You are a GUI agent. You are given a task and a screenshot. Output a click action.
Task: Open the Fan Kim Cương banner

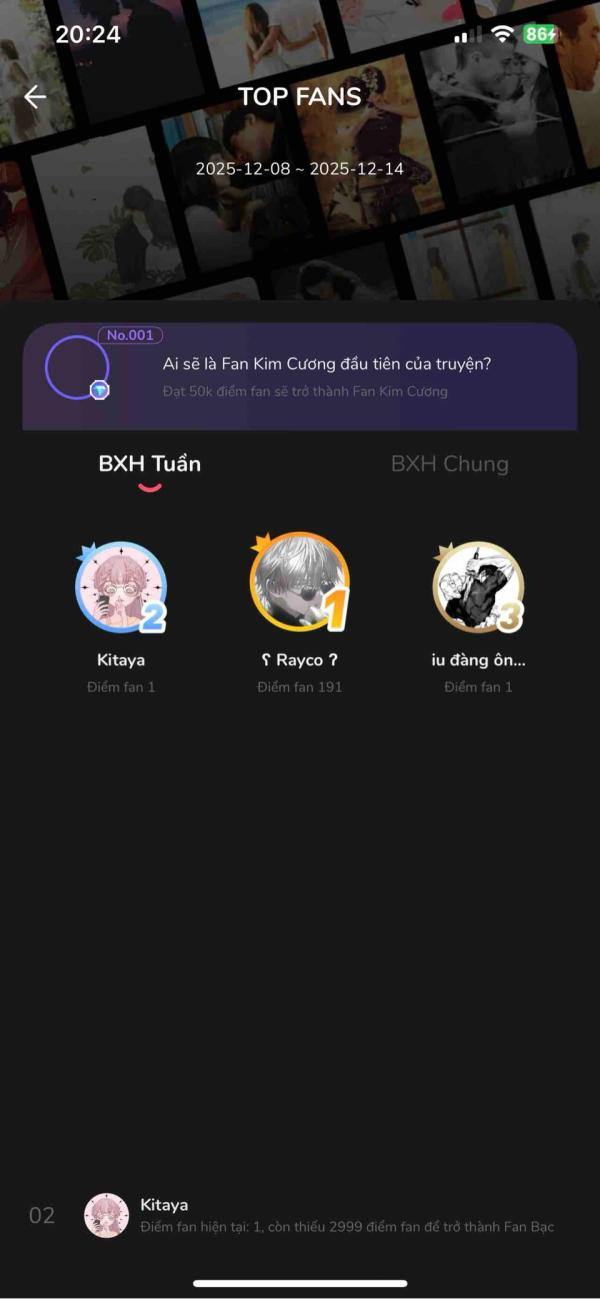point(300,376)
